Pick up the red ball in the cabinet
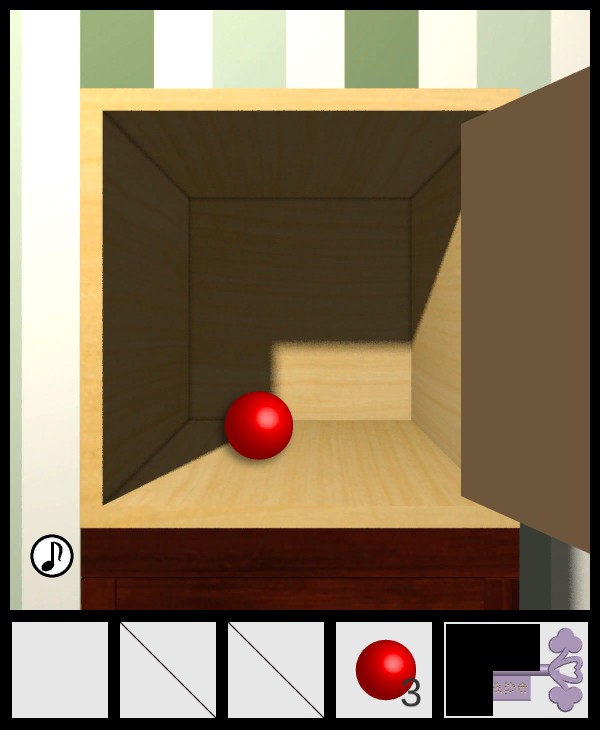This screenshot has height=730, width=600. tap(259, 425)
